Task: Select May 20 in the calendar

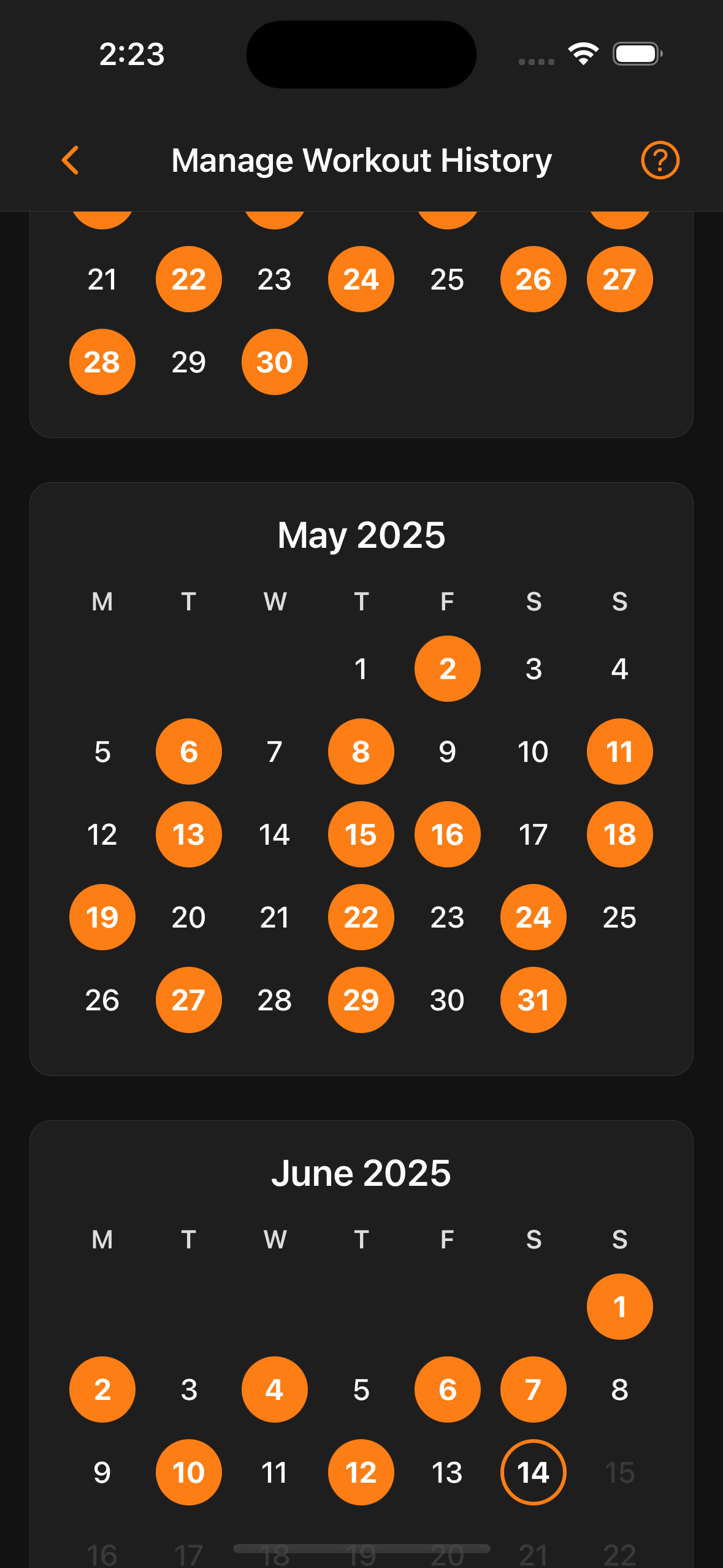Action: [188, 917]
